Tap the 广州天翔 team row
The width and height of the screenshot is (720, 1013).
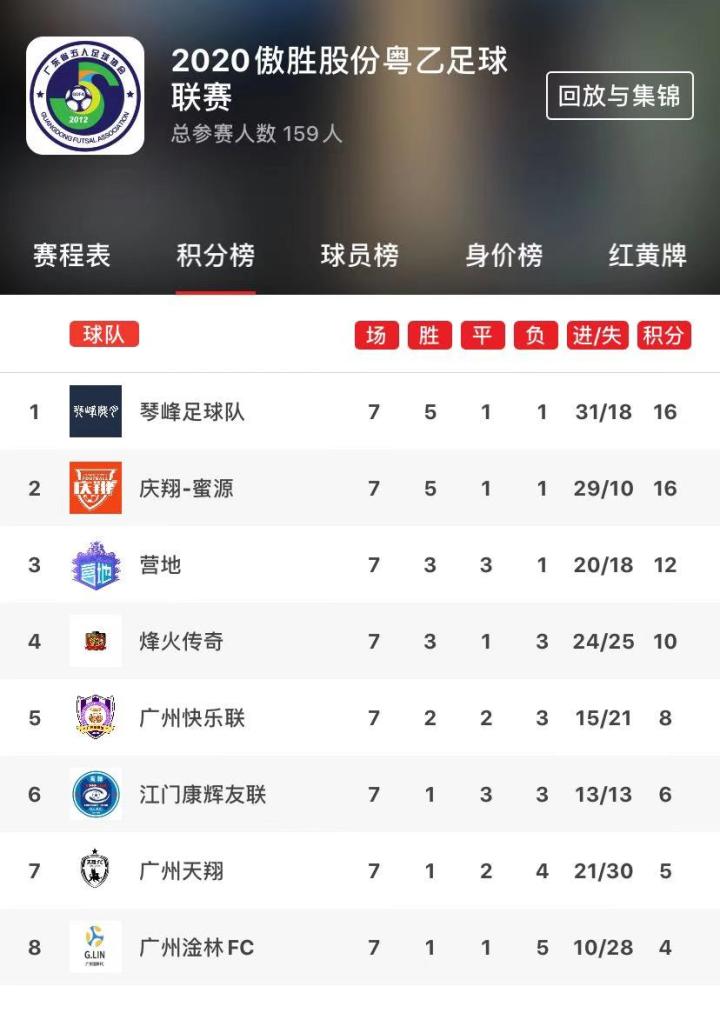tap(181, 871)
